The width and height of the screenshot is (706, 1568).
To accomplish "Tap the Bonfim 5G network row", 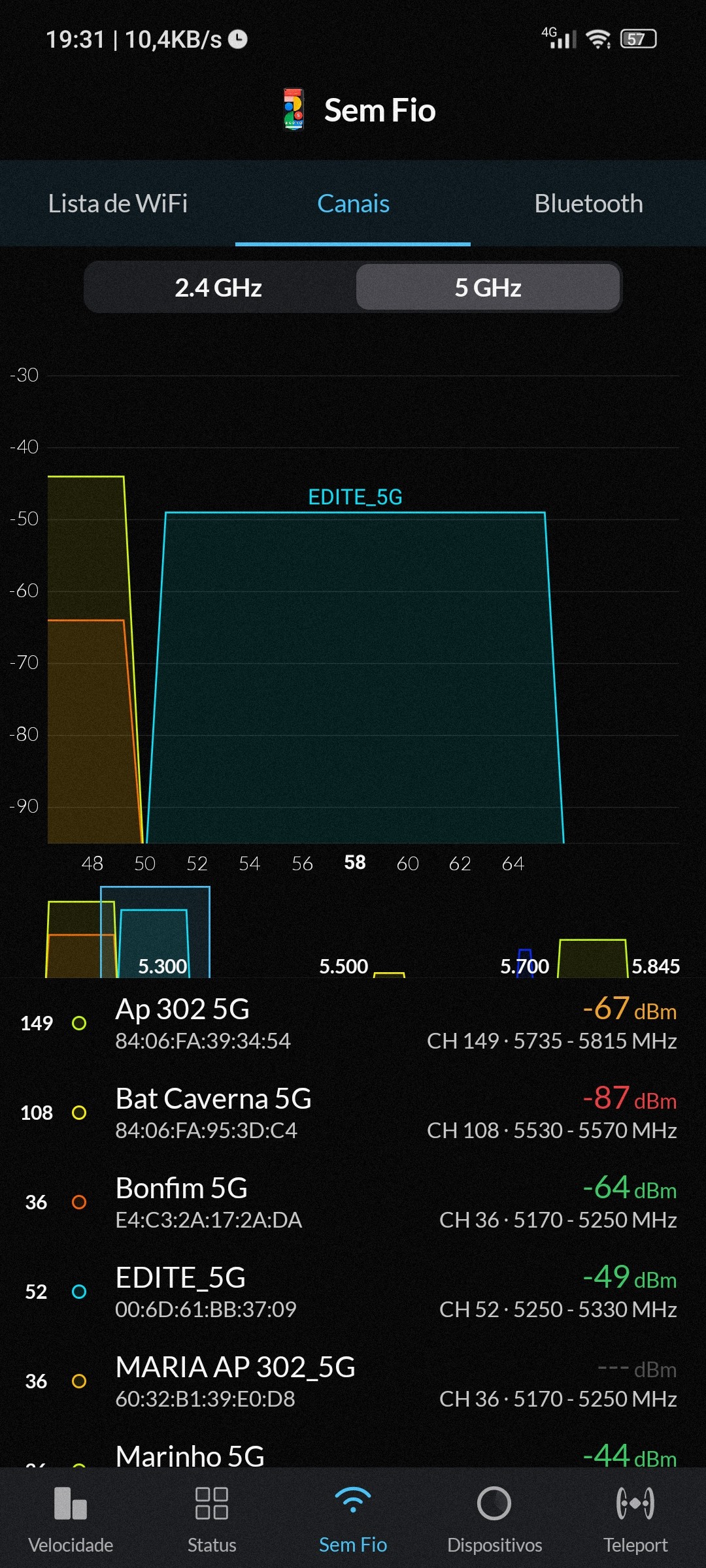I will pyautogui.click(x=353, y=1202).
